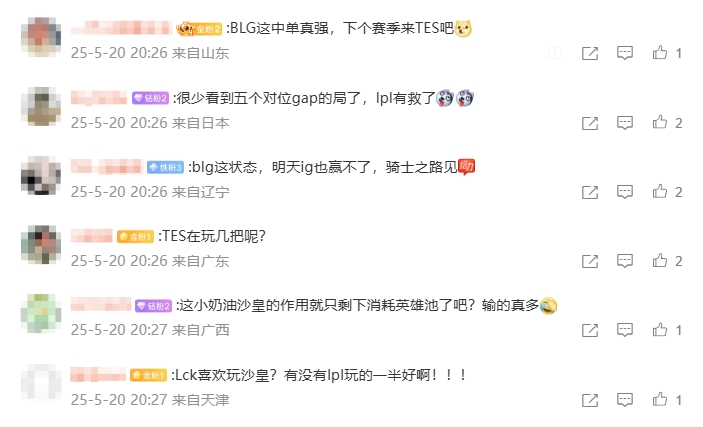Reply to the TES在玩几把呢 comment

pyautogui.click(x=625, y=260)
